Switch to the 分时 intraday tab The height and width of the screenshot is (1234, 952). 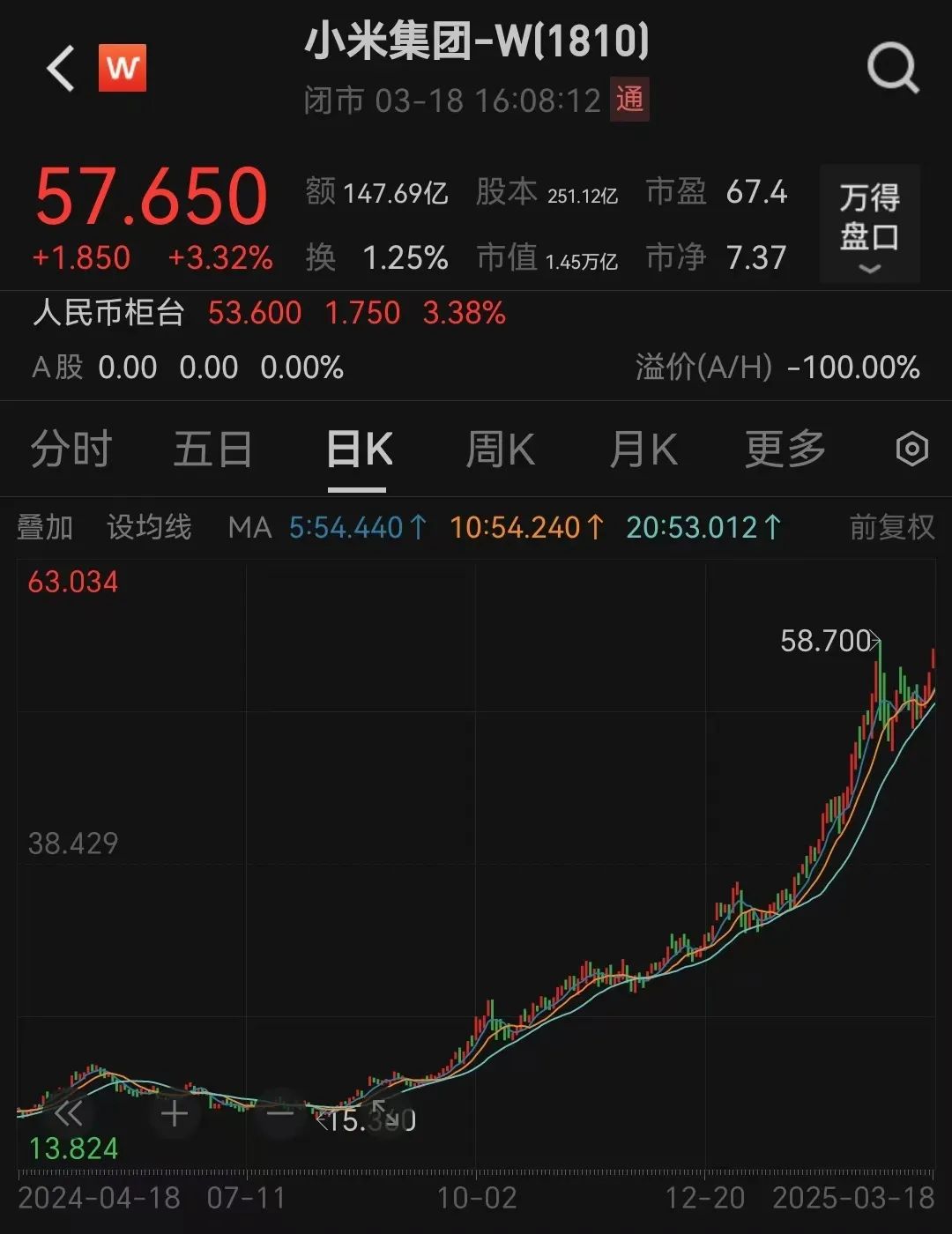(x=72, y=449)
